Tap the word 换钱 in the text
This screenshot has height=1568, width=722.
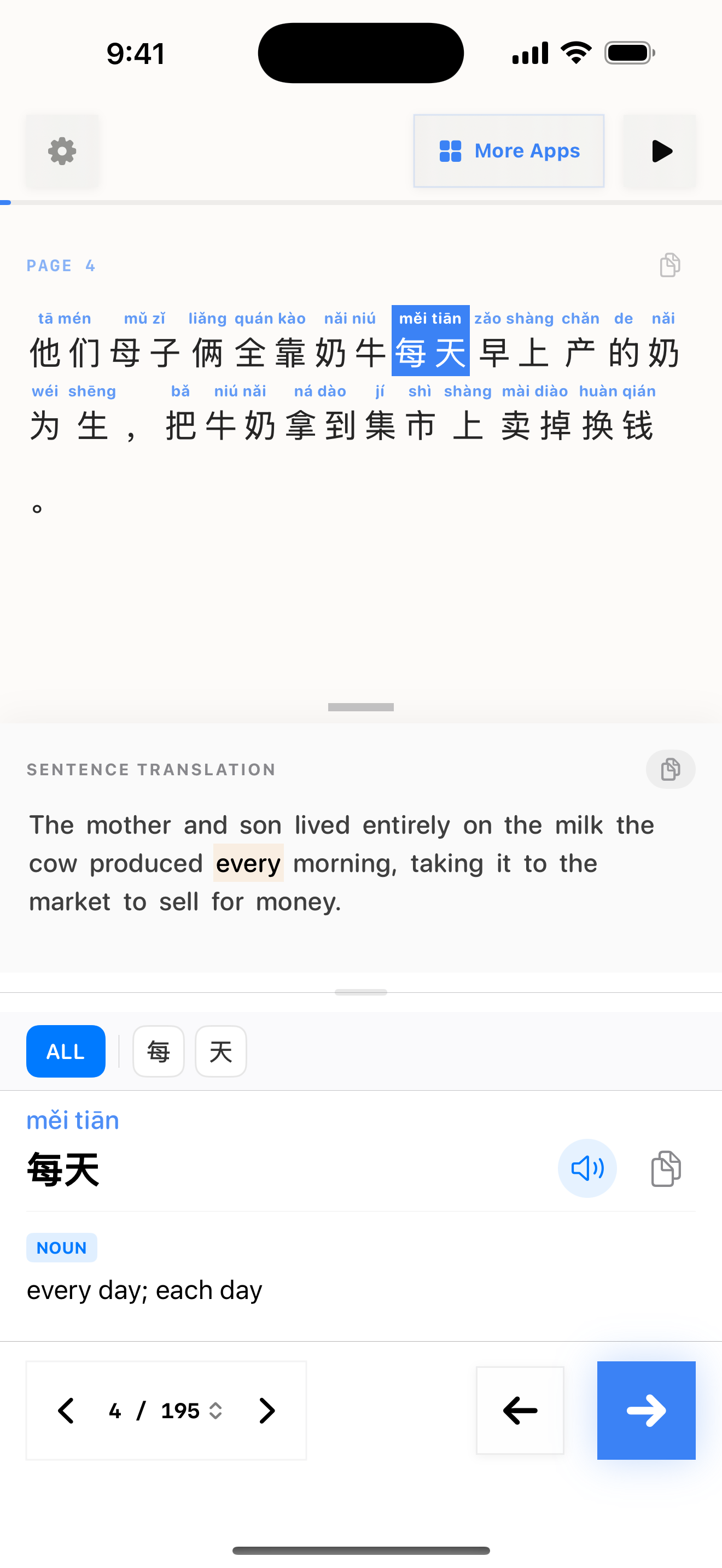[x=618, y=425]
